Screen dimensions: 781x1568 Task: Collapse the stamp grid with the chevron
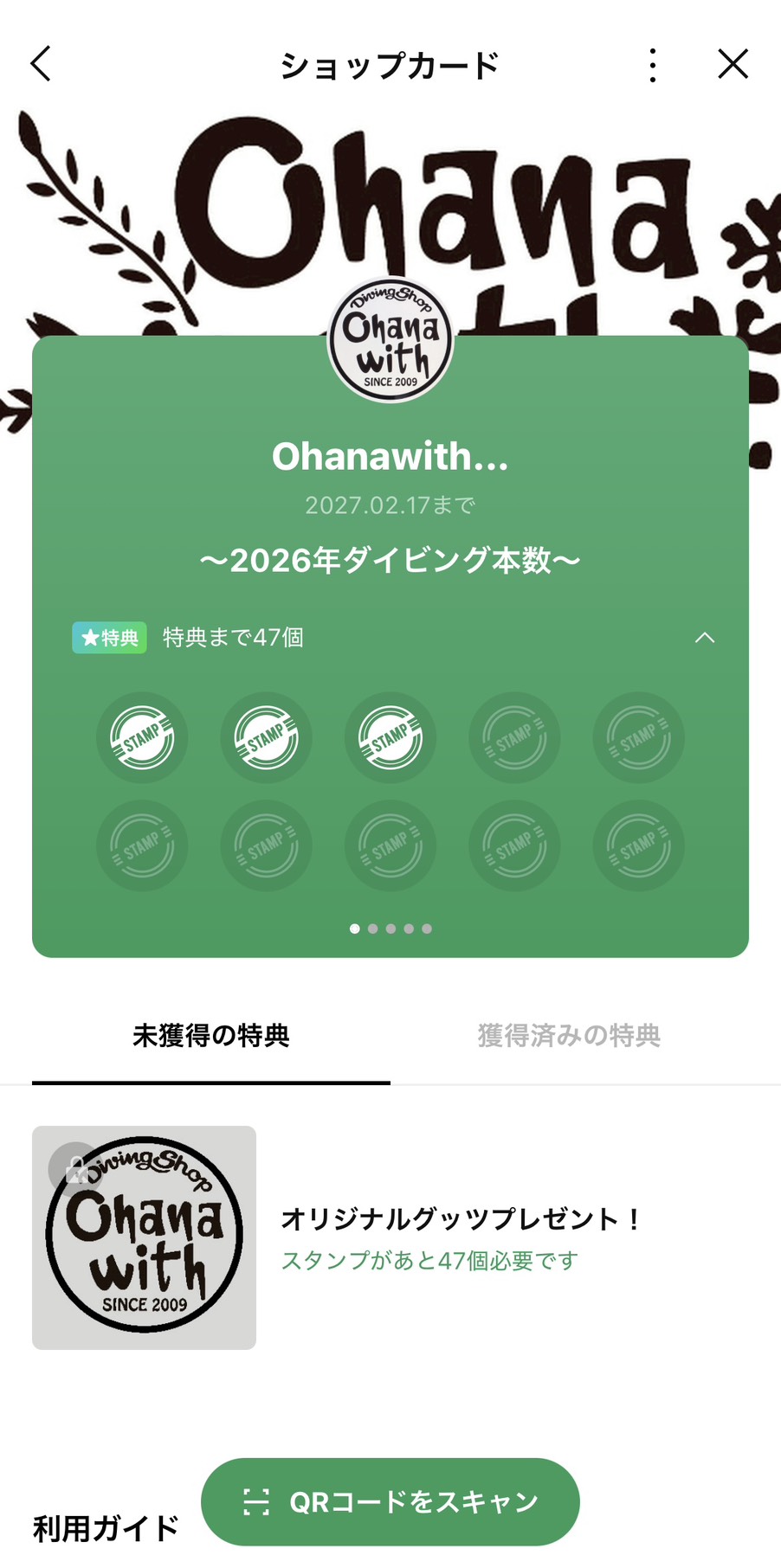705,638
